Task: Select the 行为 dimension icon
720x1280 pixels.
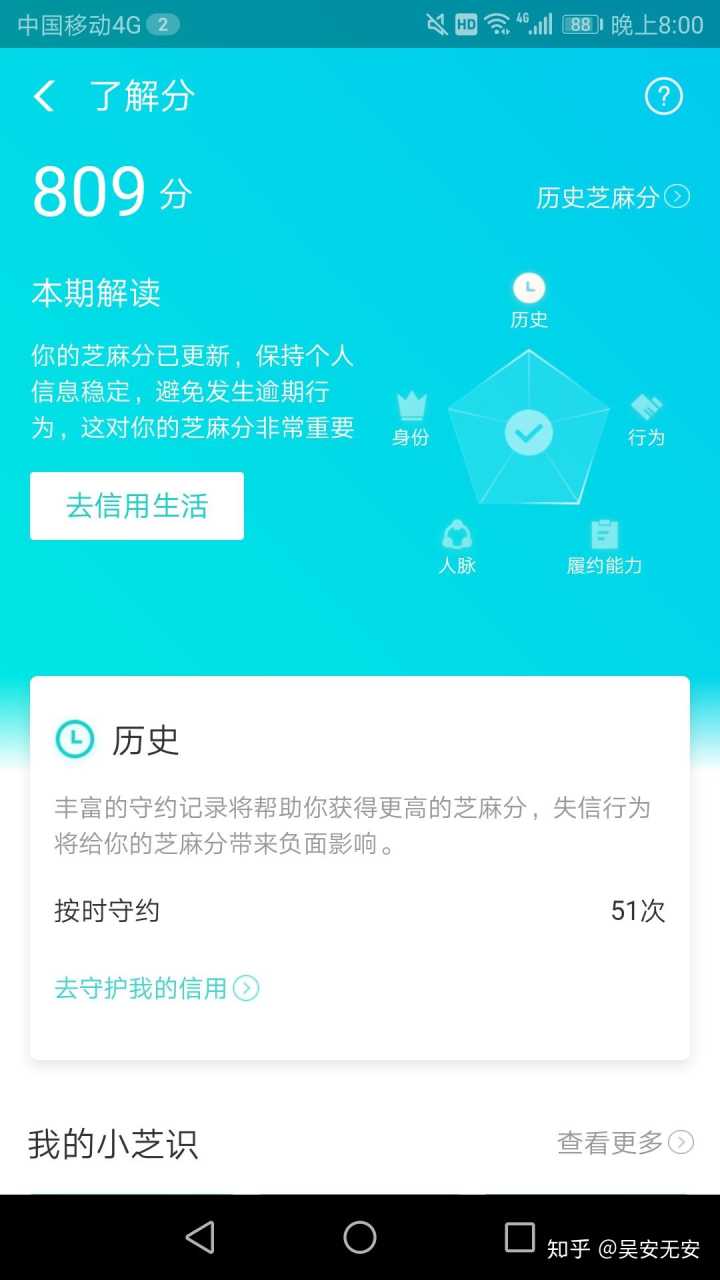Action: pos(646,418)
